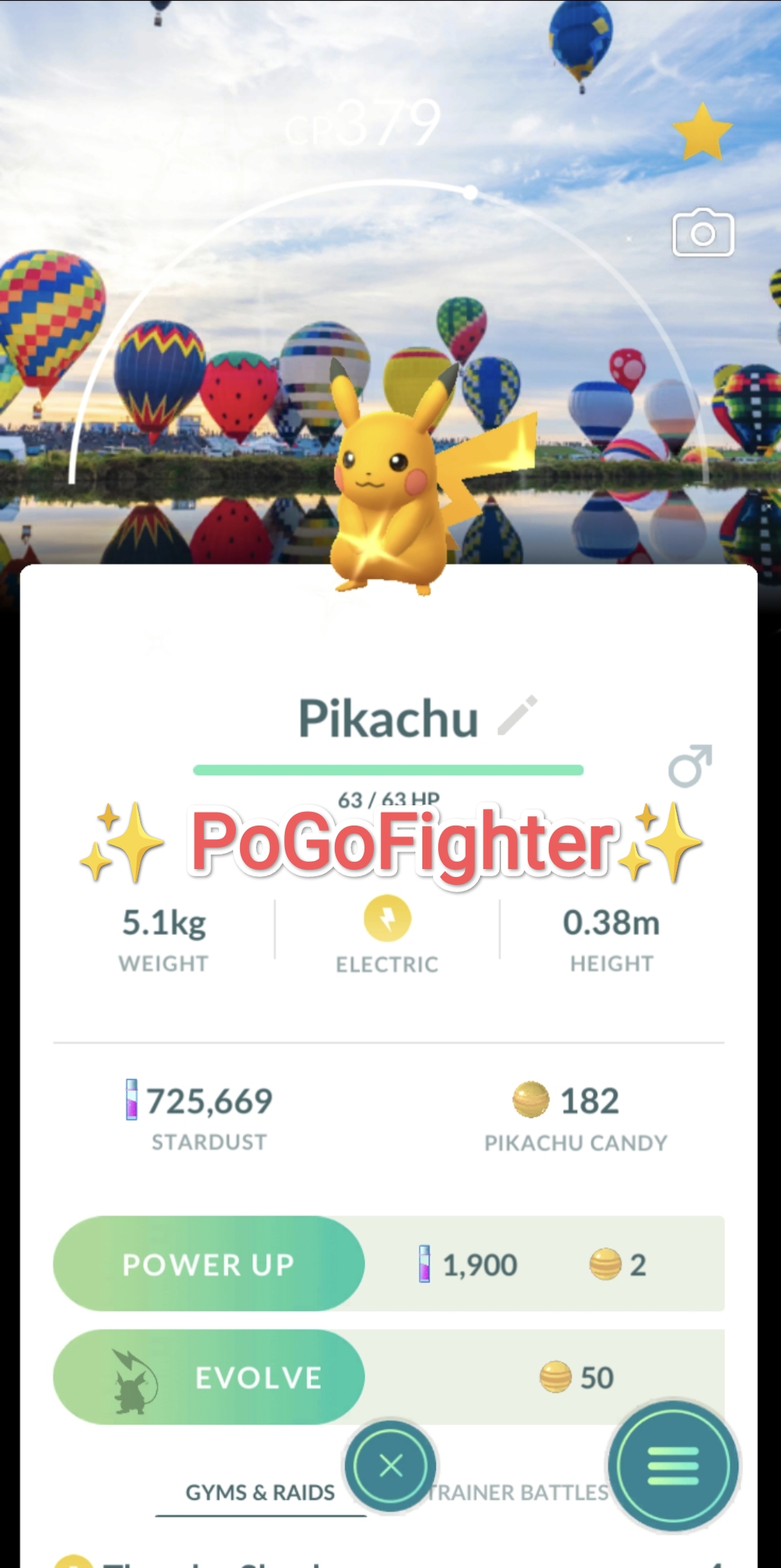Edit Pikachu's nickname with the pencil
Screen dimensions: 781x1568
(x=518, y=715)
